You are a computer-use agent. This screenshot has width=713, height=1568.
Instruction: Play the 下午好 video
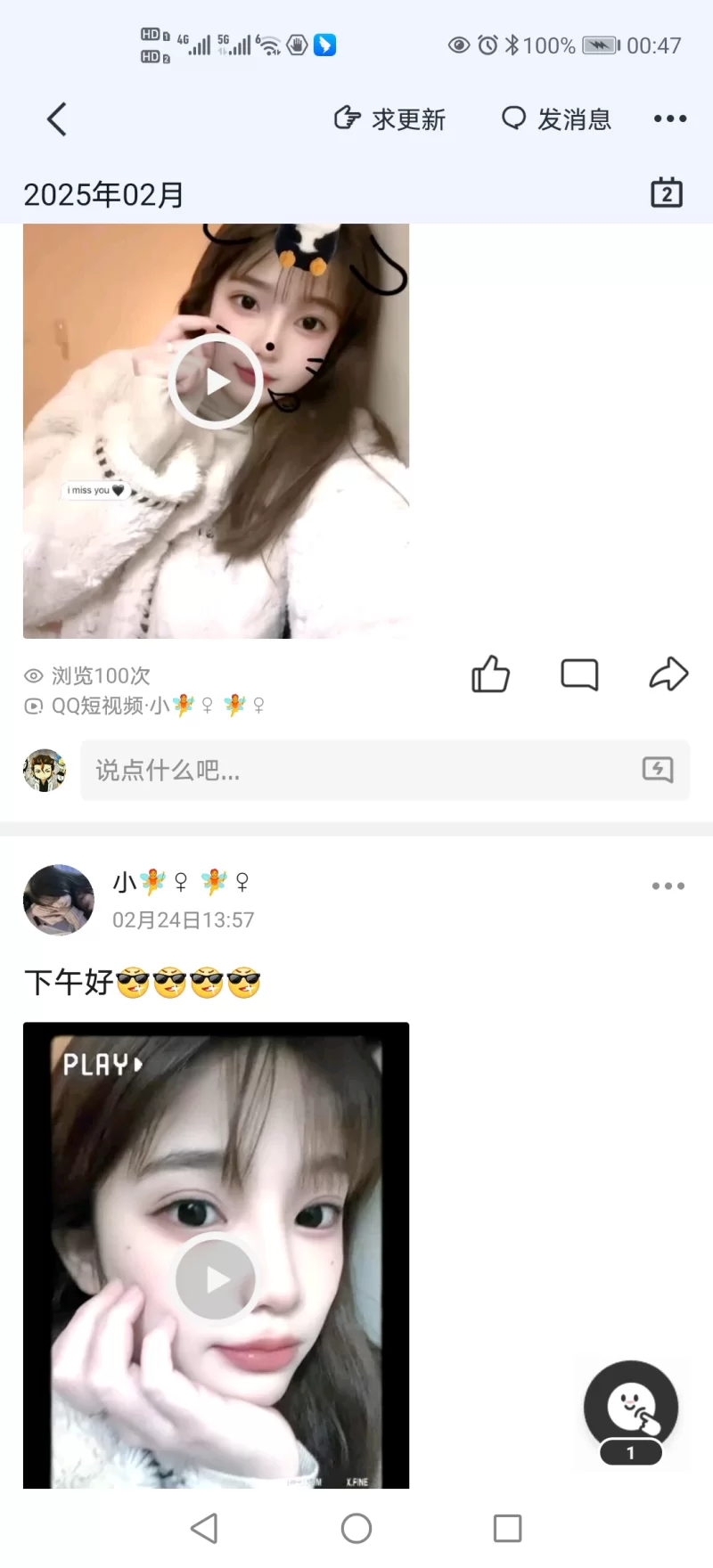[216, 1279]
